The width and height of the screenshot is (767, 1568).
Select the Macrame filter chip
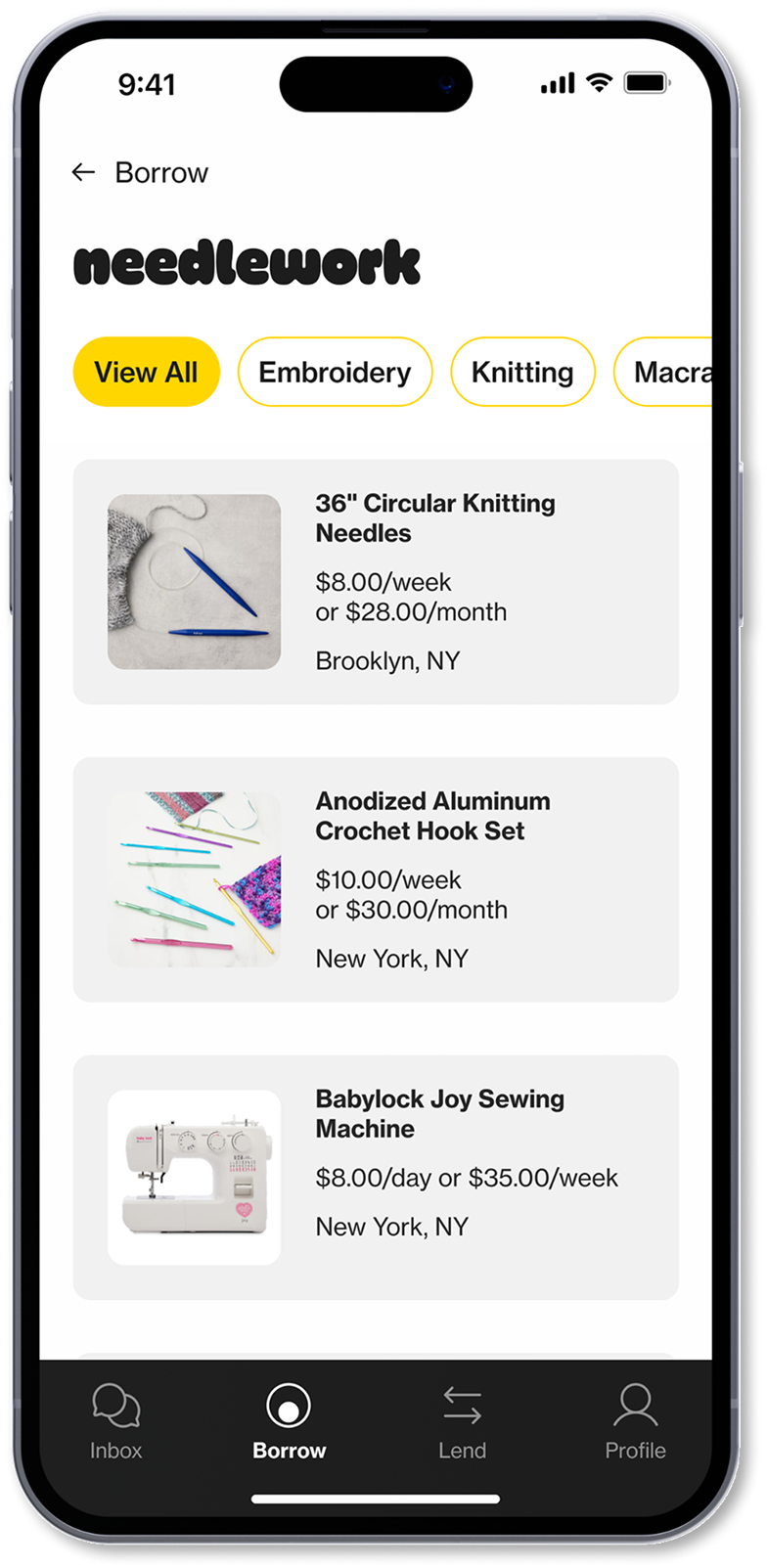click(663, 372)
